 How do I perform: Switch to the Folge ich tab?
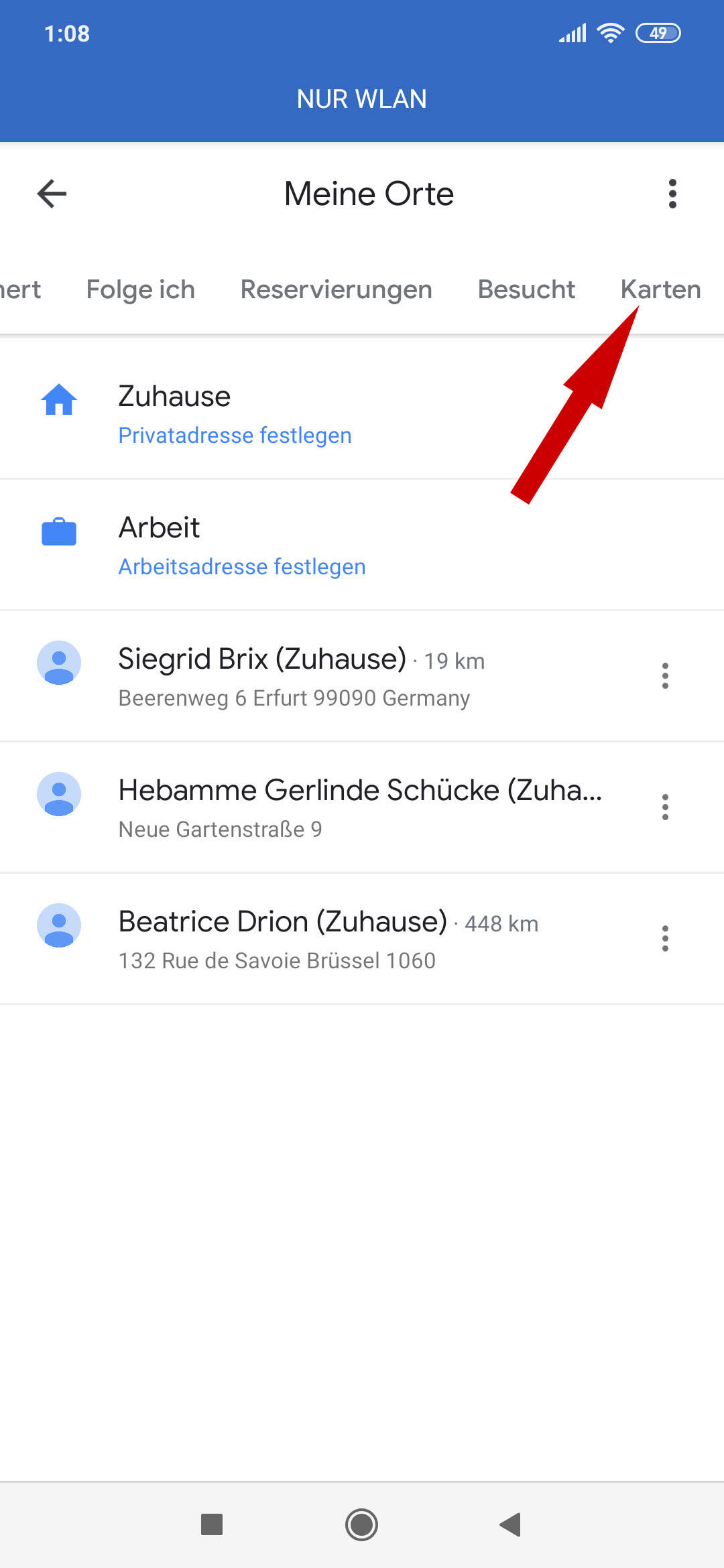[141, 289]
